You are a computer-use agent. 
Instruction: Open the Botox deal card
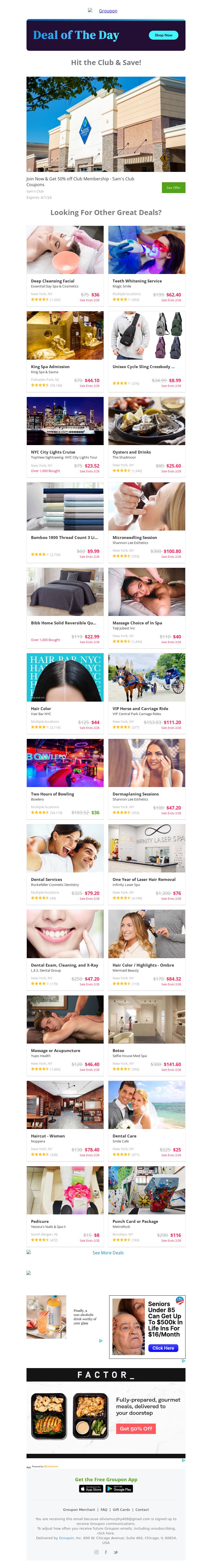coord(118,1050)
